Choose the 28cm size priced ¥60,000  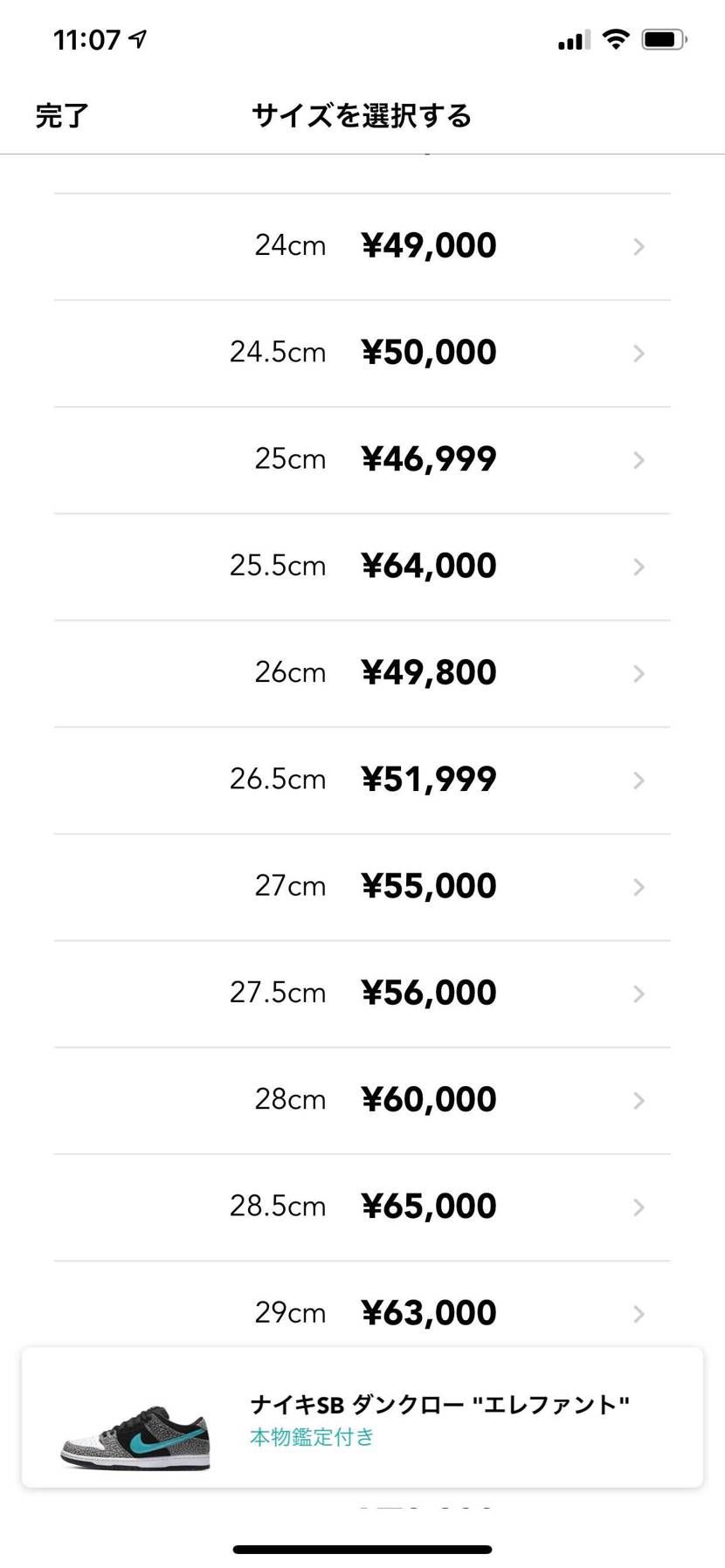click(x=362, y=1099)
